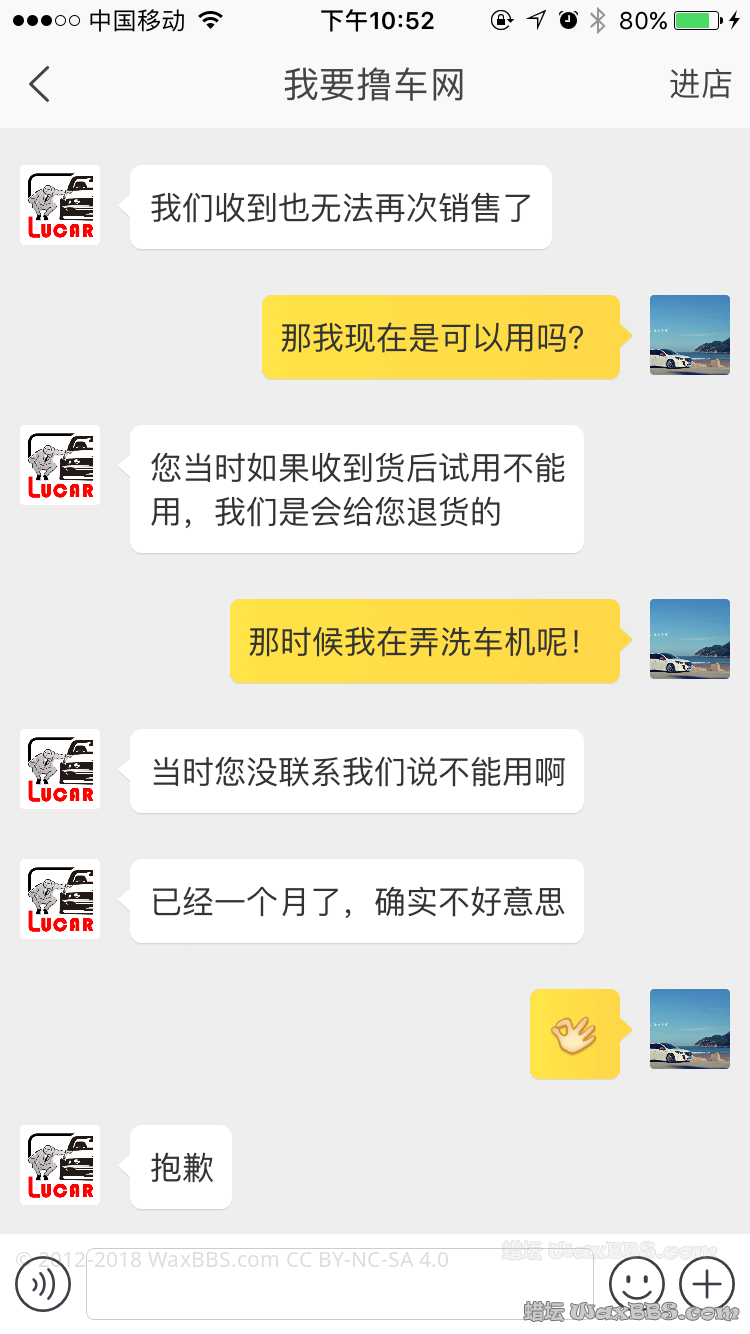Open the Lucar avatar beside 抱歉
Screen dimensions: 750x1334
[x=60, y=1165]
